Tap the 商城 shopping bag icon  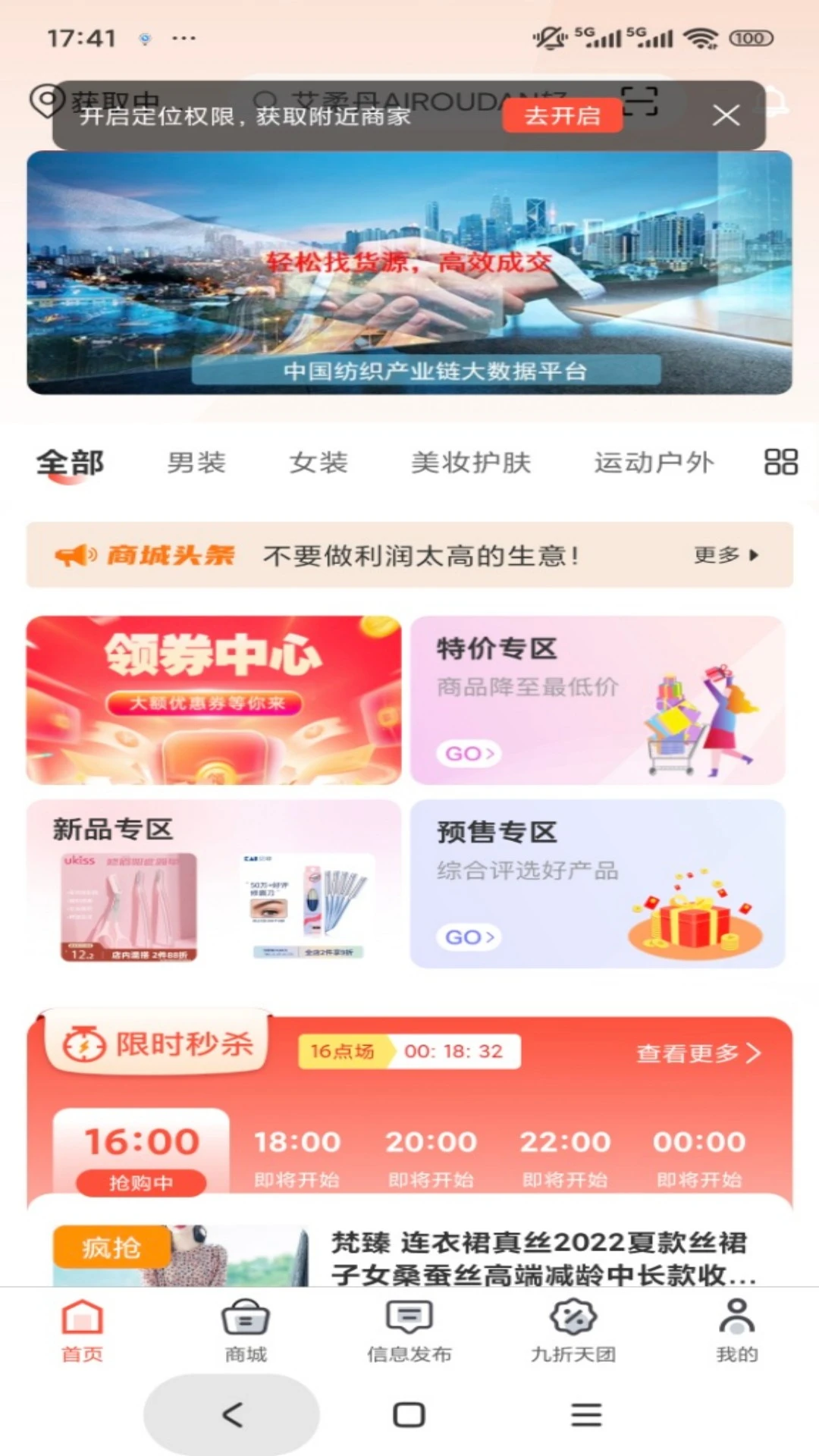pos(245,1321)
